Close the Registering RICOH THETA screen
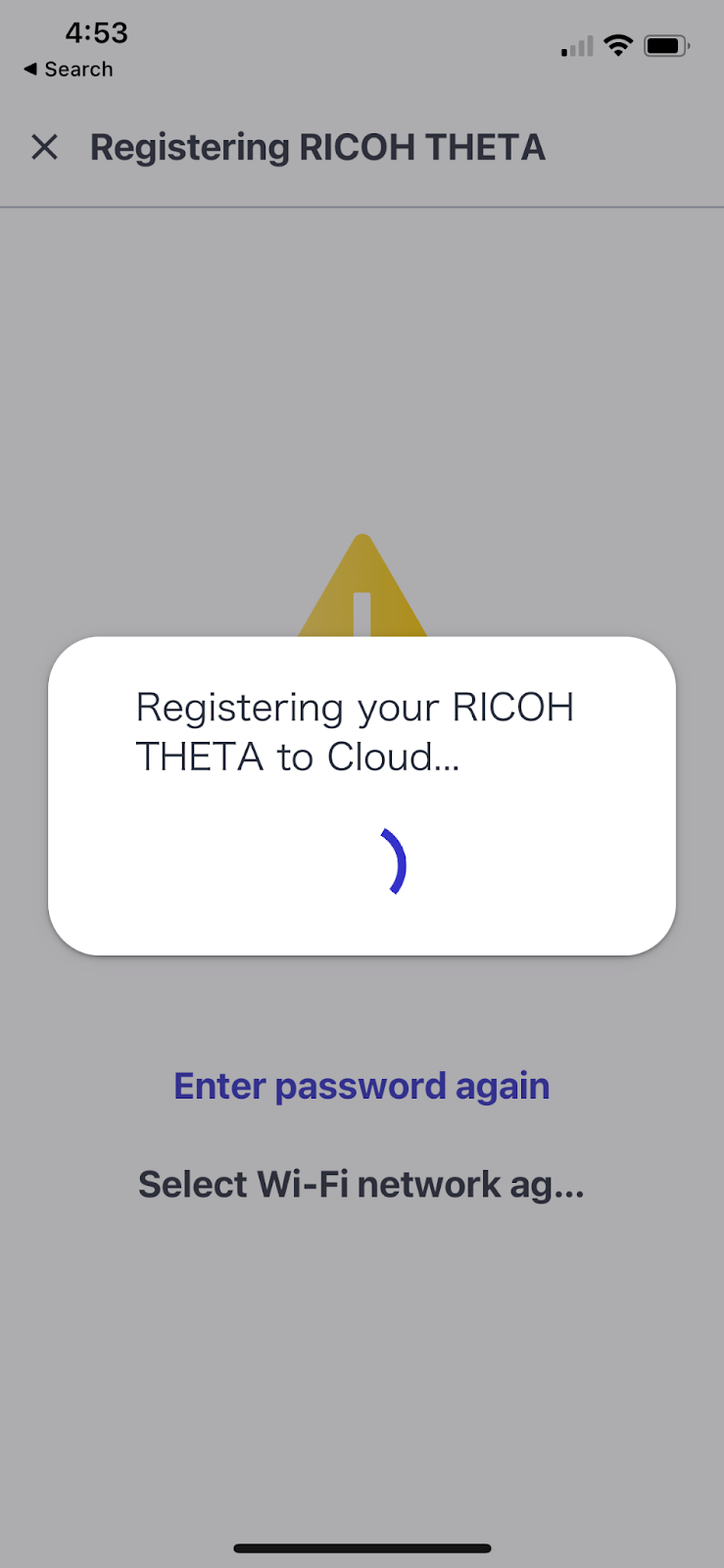724x1568 pixels. 44,148
